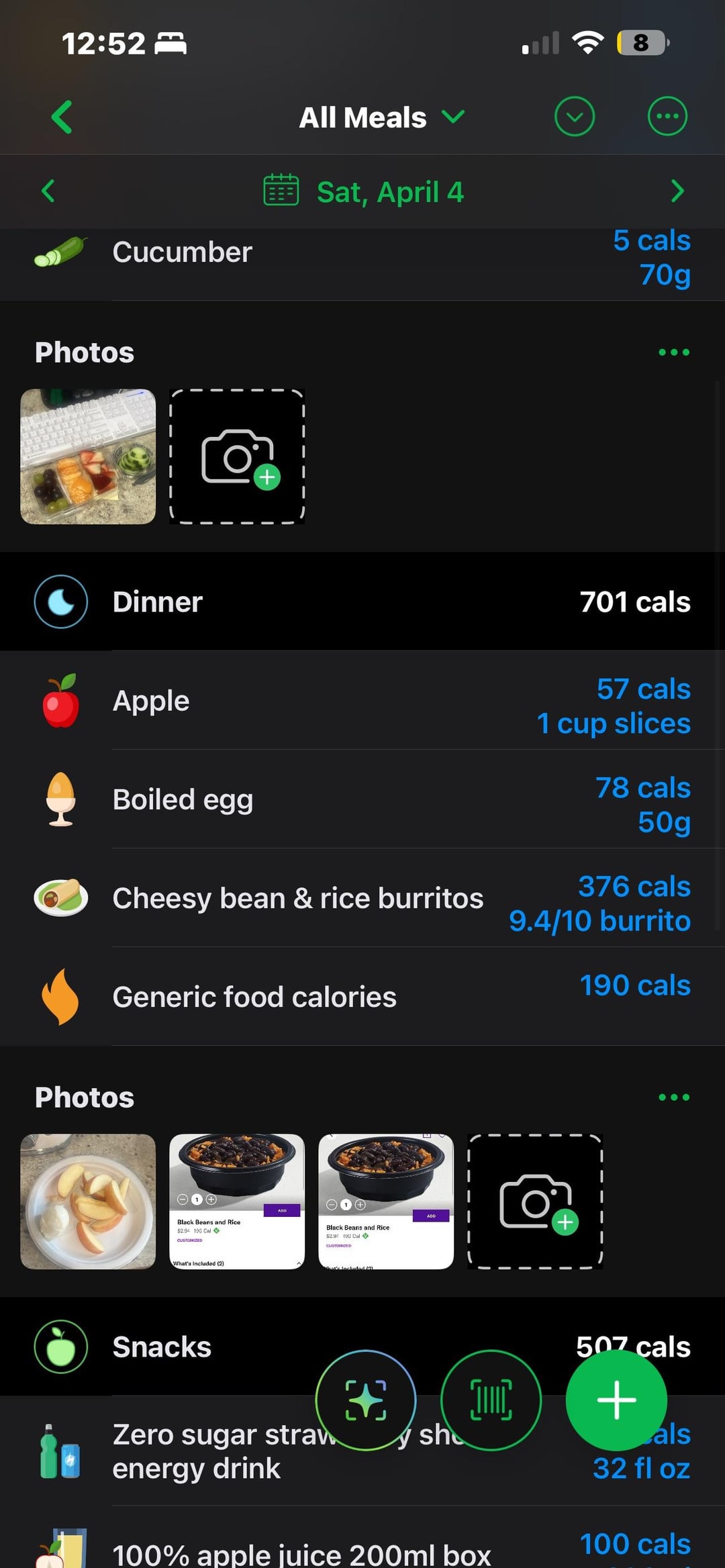Go to the next day

677,191
